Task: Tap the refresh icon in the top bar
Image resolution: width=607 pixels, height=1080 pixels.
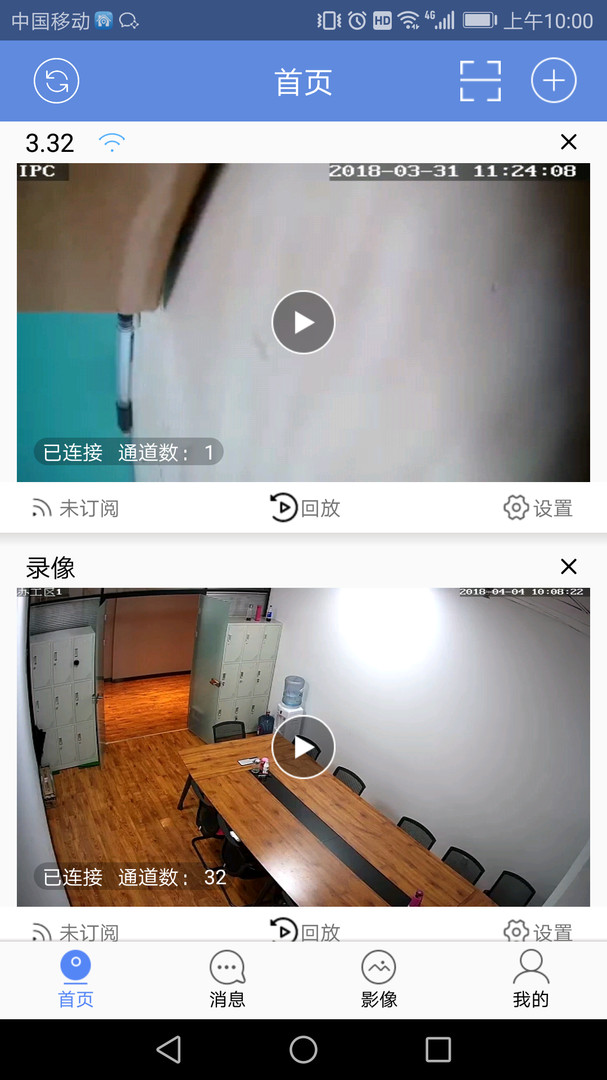Action: [x=56, y=81]
